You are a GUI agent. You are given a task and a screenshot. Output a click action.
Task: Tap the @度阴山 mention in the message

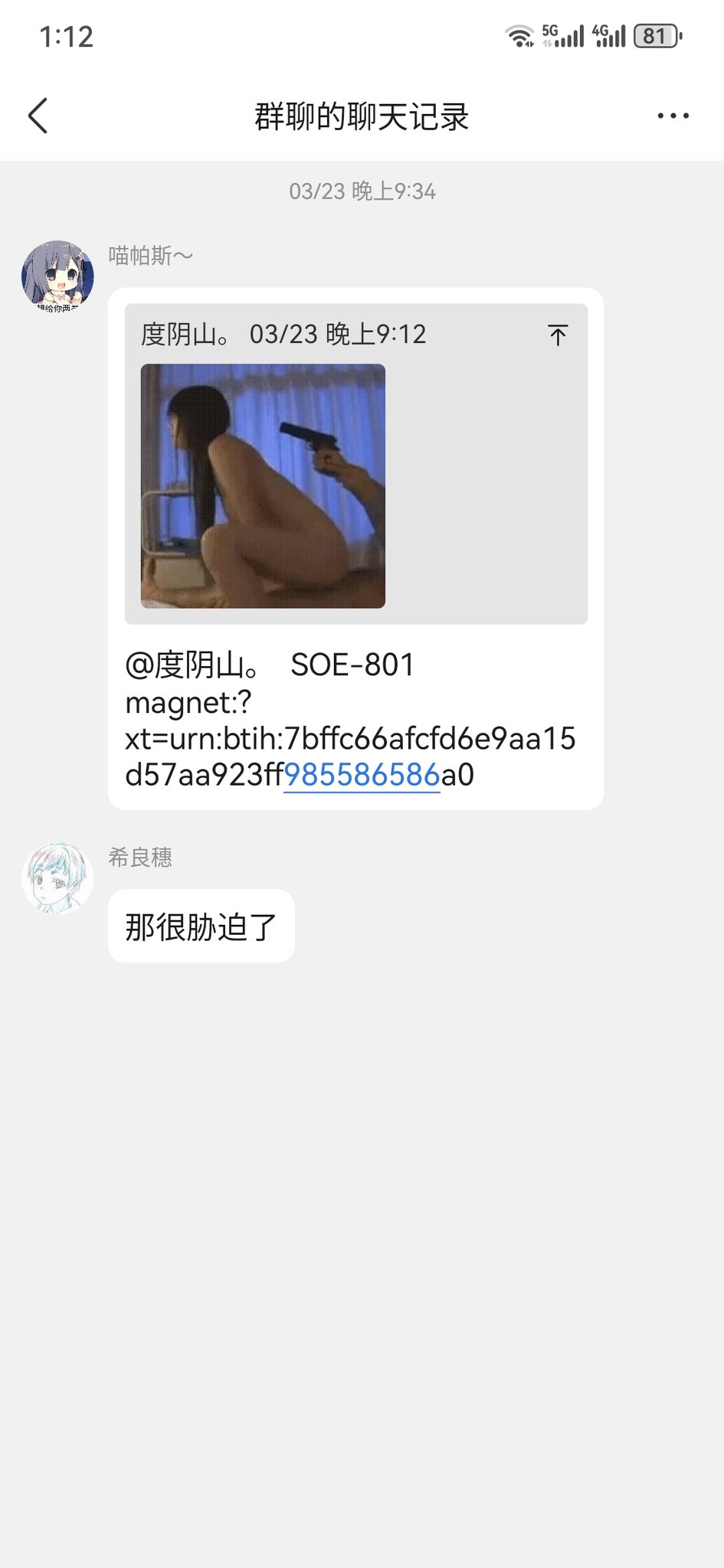192,665
